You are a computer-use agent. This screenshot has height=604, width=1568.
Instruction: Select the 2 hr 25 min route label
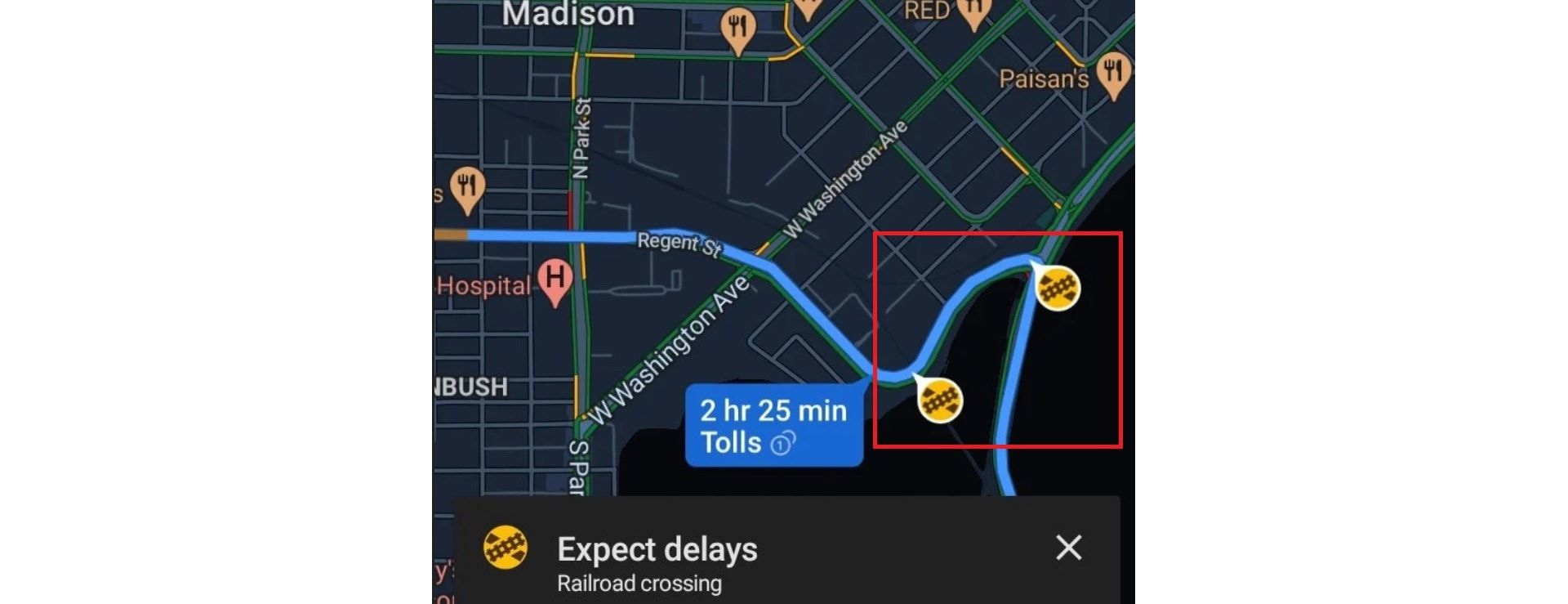pyautogui.click(x=773, y=425)
